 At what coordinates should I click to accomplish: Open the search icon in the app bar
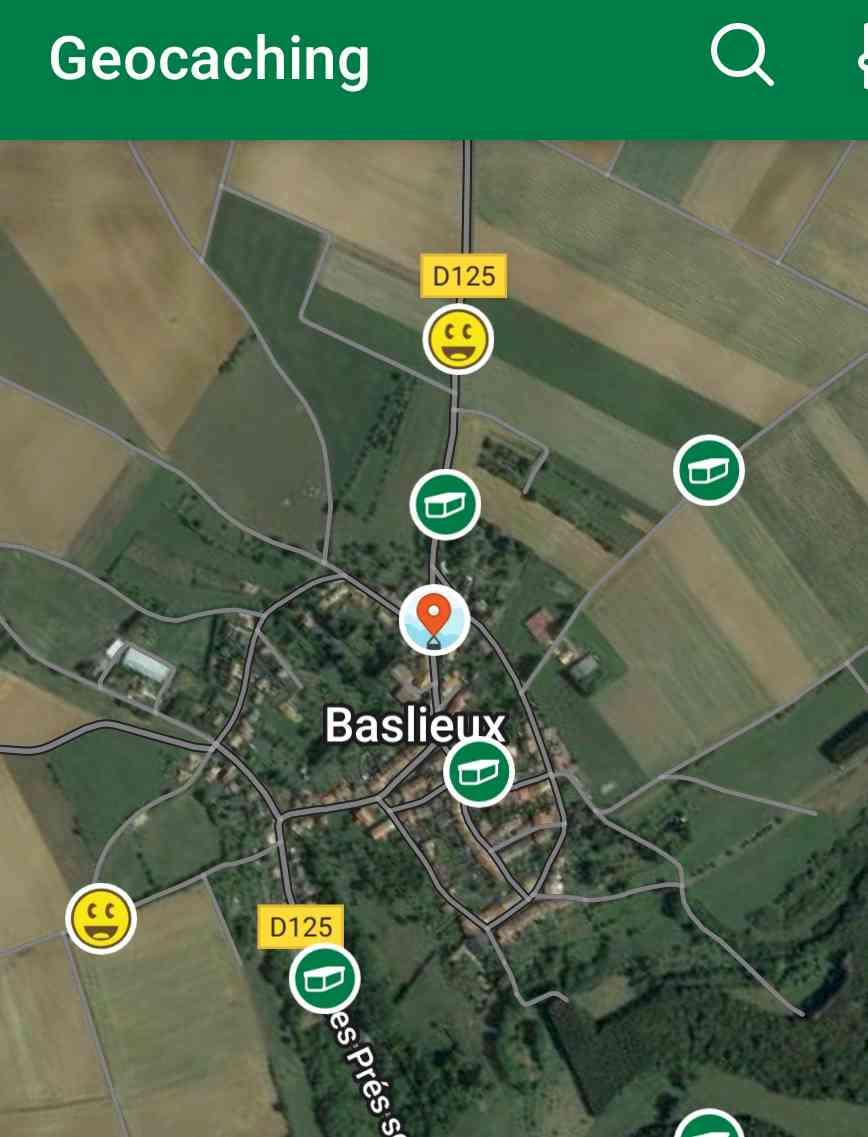pos(741,56)
